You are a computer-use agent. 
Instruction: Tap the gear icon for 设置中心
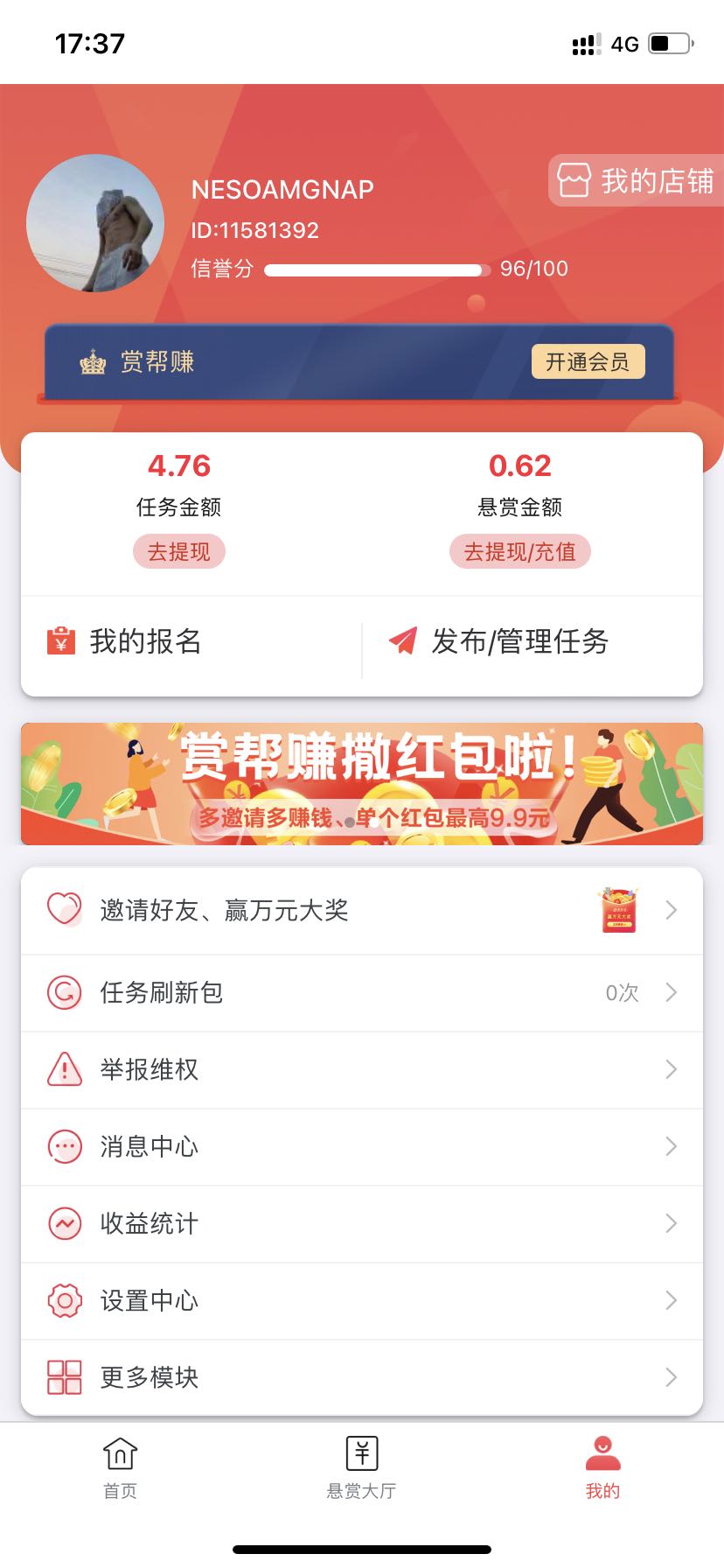click(63, 1300)
